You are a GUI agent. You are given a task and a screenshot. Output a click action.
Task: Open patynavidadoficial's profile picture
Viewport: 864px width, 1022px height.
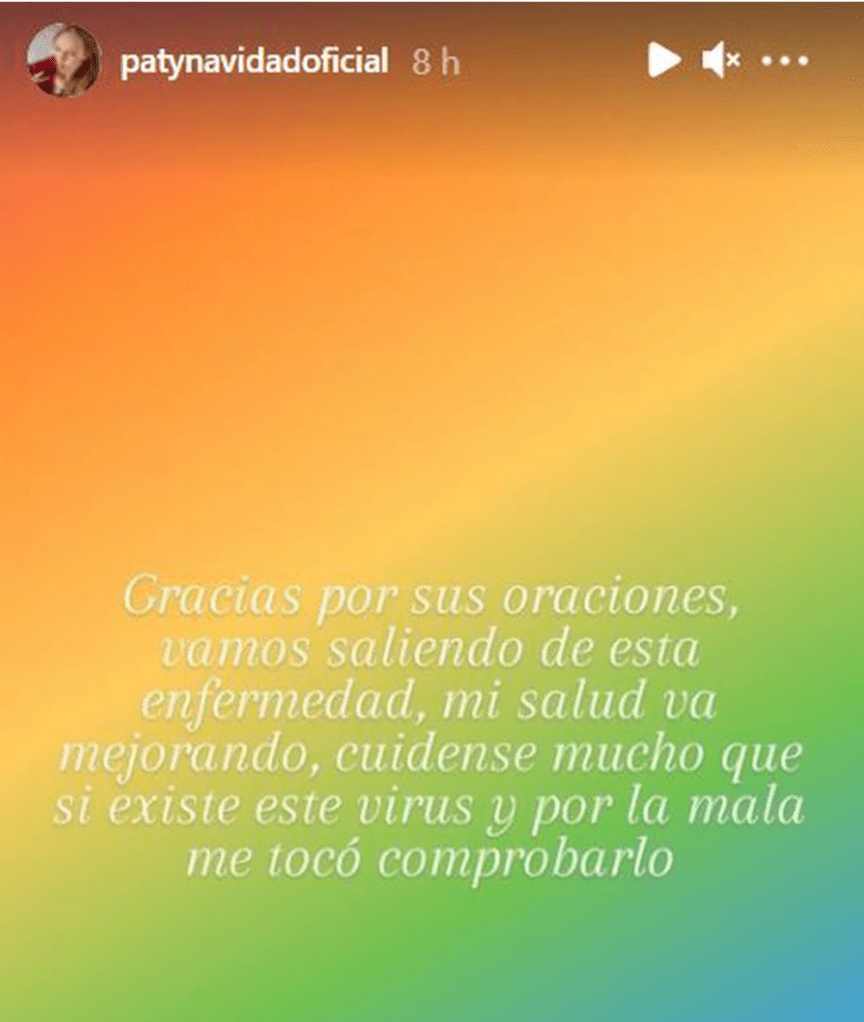click(64, 60)
